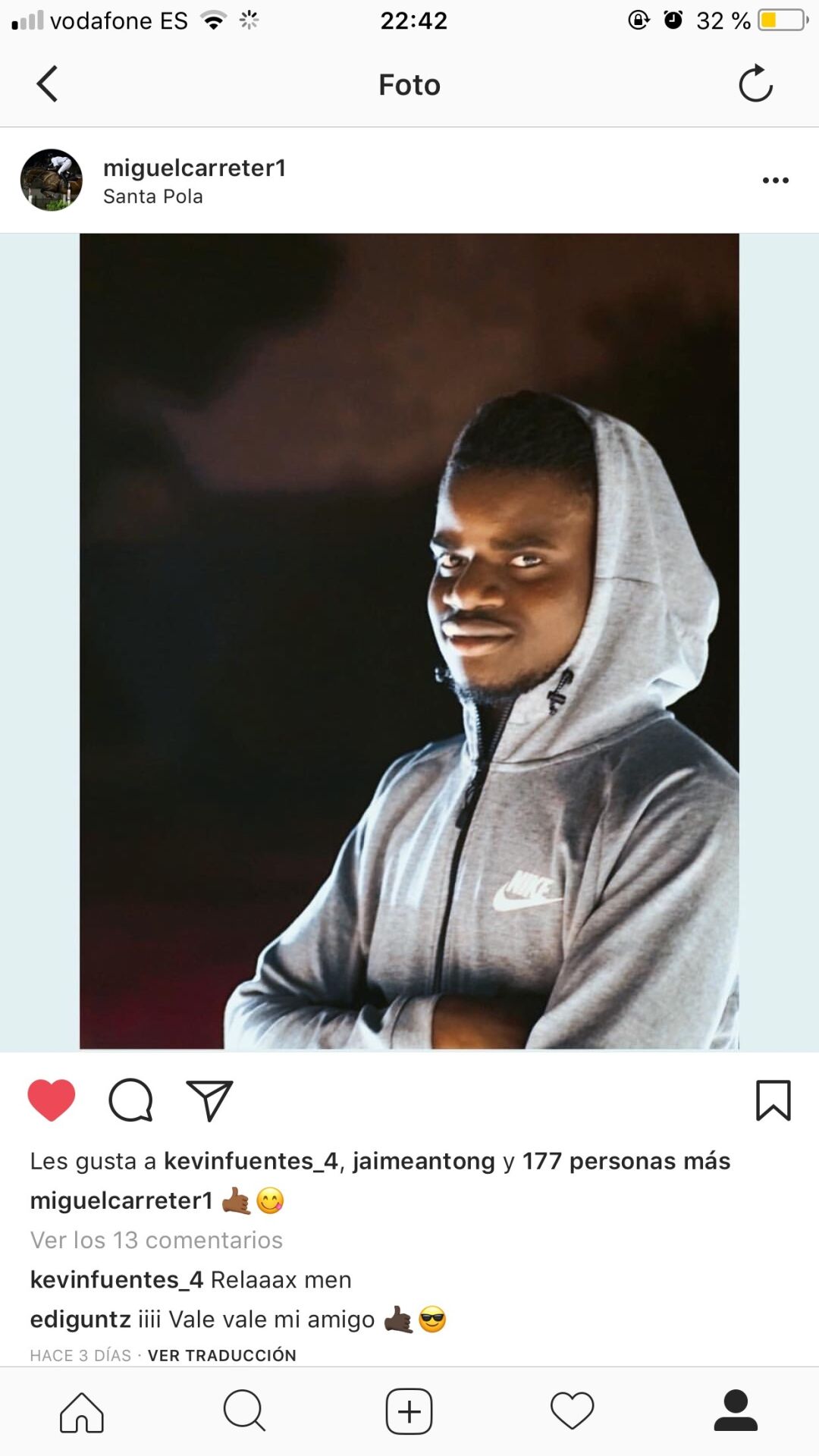Share the post via paper plane icon
819x1456 pixels.
coord(209,1100)
